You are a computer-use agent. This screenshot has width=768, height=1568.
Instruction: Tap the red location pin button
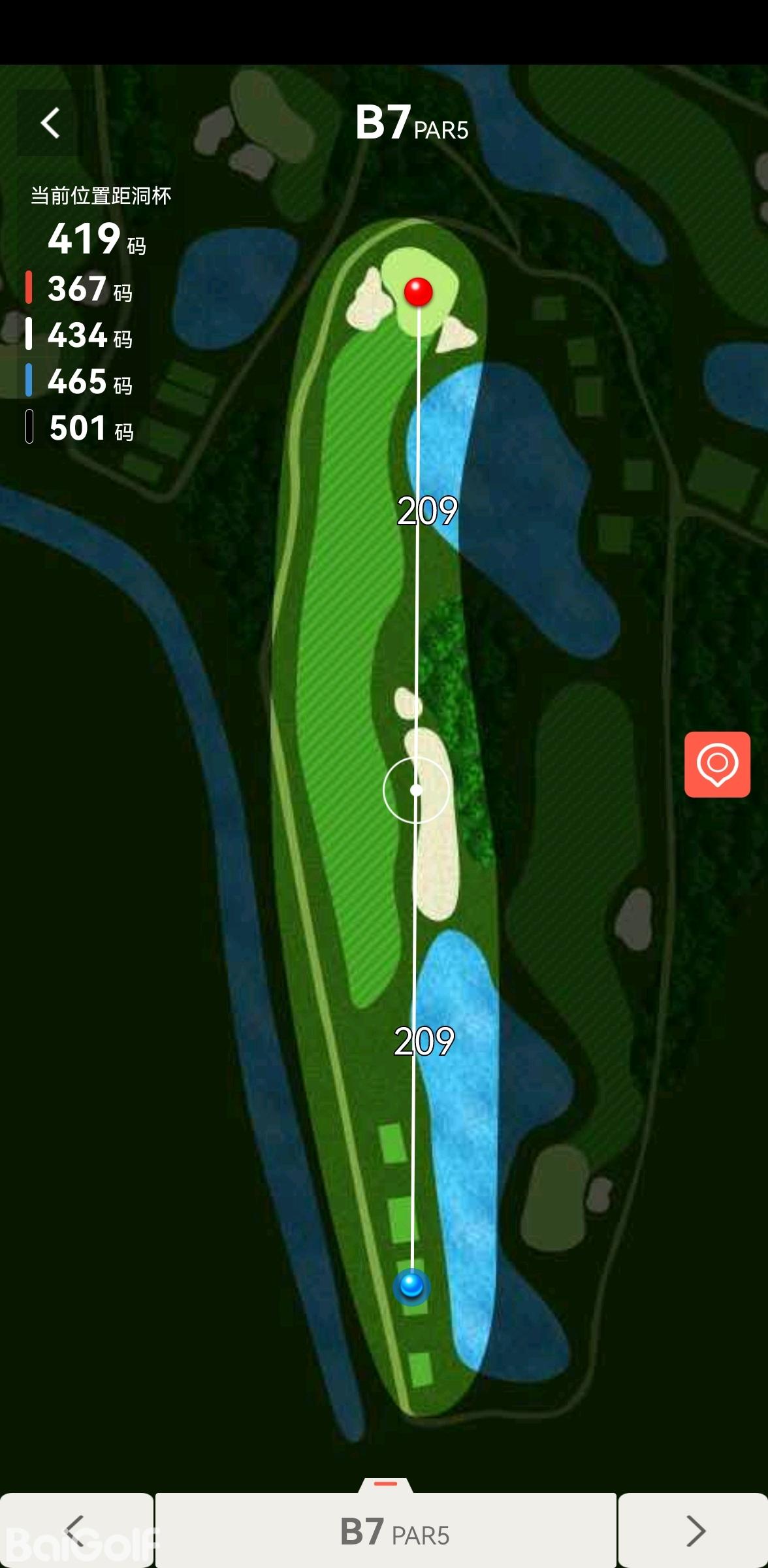pyautogui.click(x=717, y=764)
